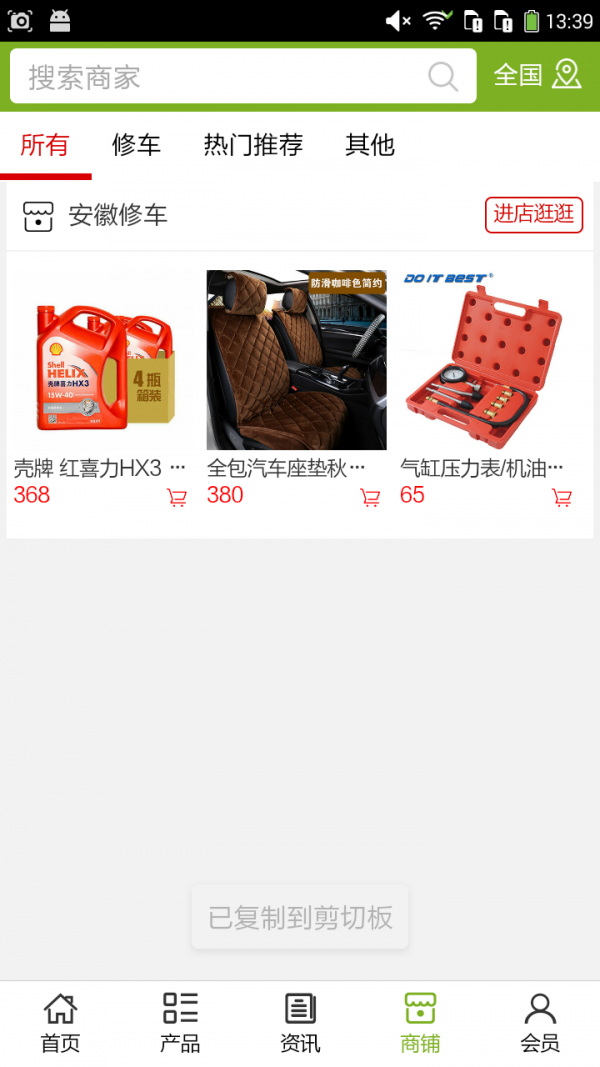The image size is (600, 1067).
Task: Open the 气缸压力表 gauge product
Action: click(489, 360)
